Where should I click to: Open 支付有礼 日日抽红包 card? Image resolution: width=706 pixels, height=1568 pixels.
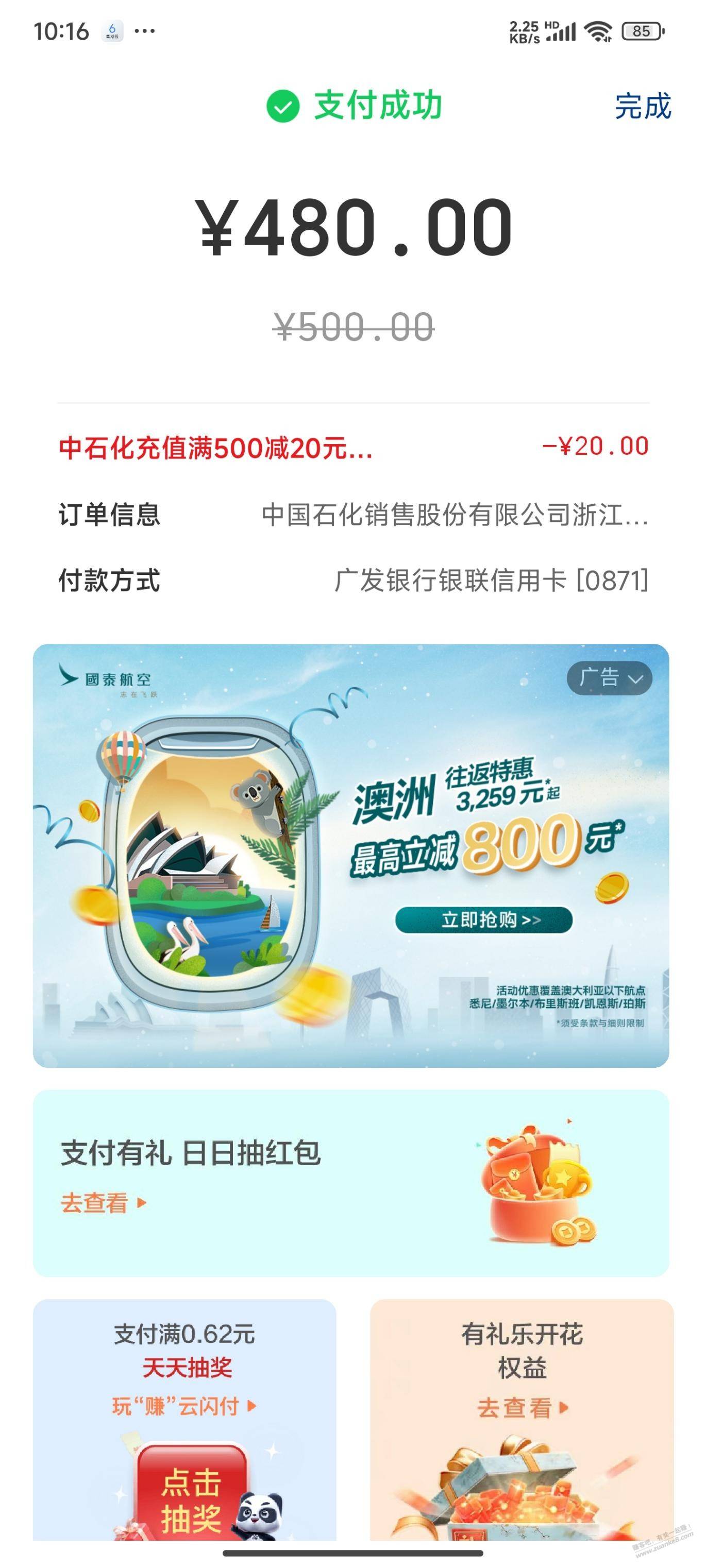pyautogui.click(x=351, y=1182)
